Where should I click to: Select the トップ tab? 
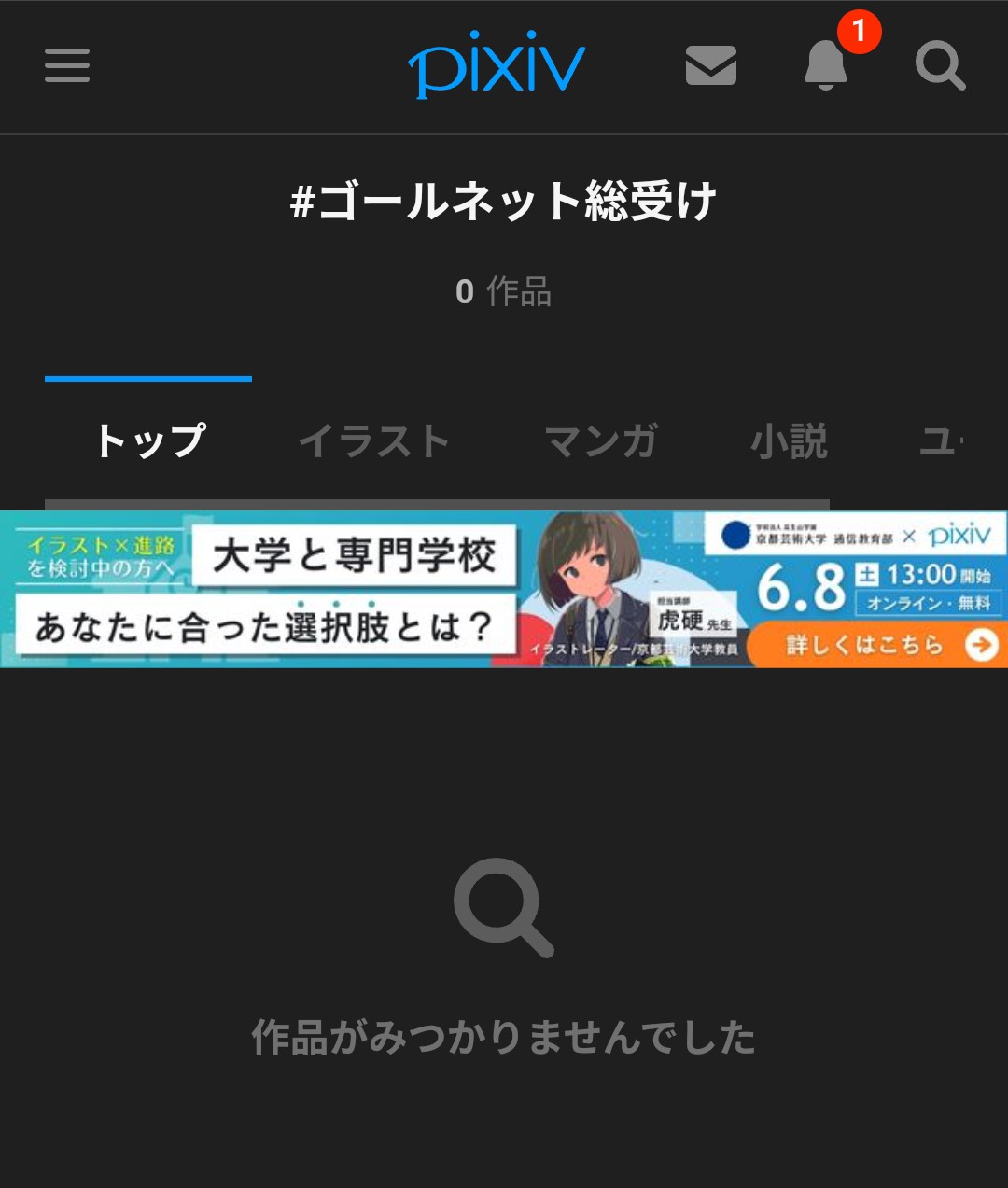tap(149, 440)
